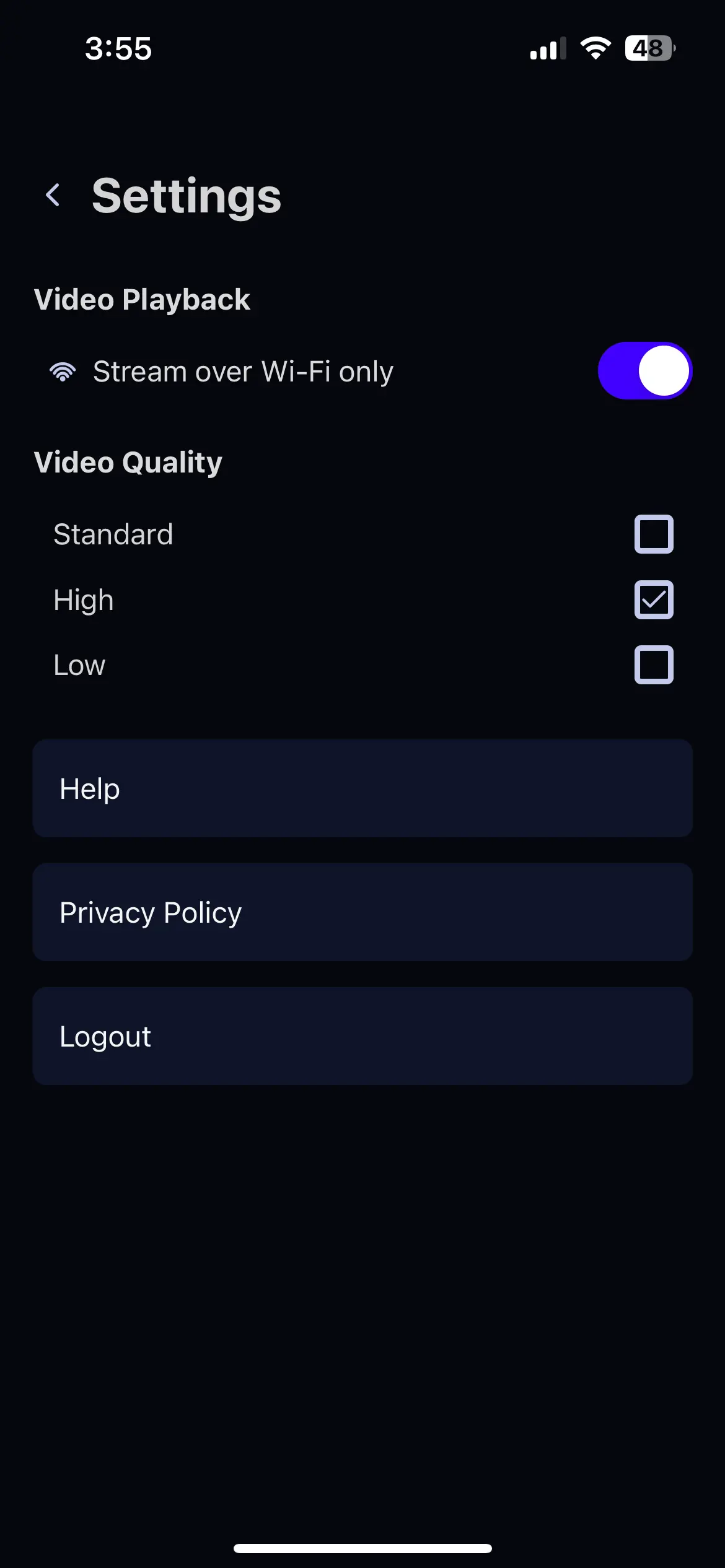Tap the battery indicator showing 48
This screenshot has width=725, height=1568.
pyautogui.click(x=649, y=48)
